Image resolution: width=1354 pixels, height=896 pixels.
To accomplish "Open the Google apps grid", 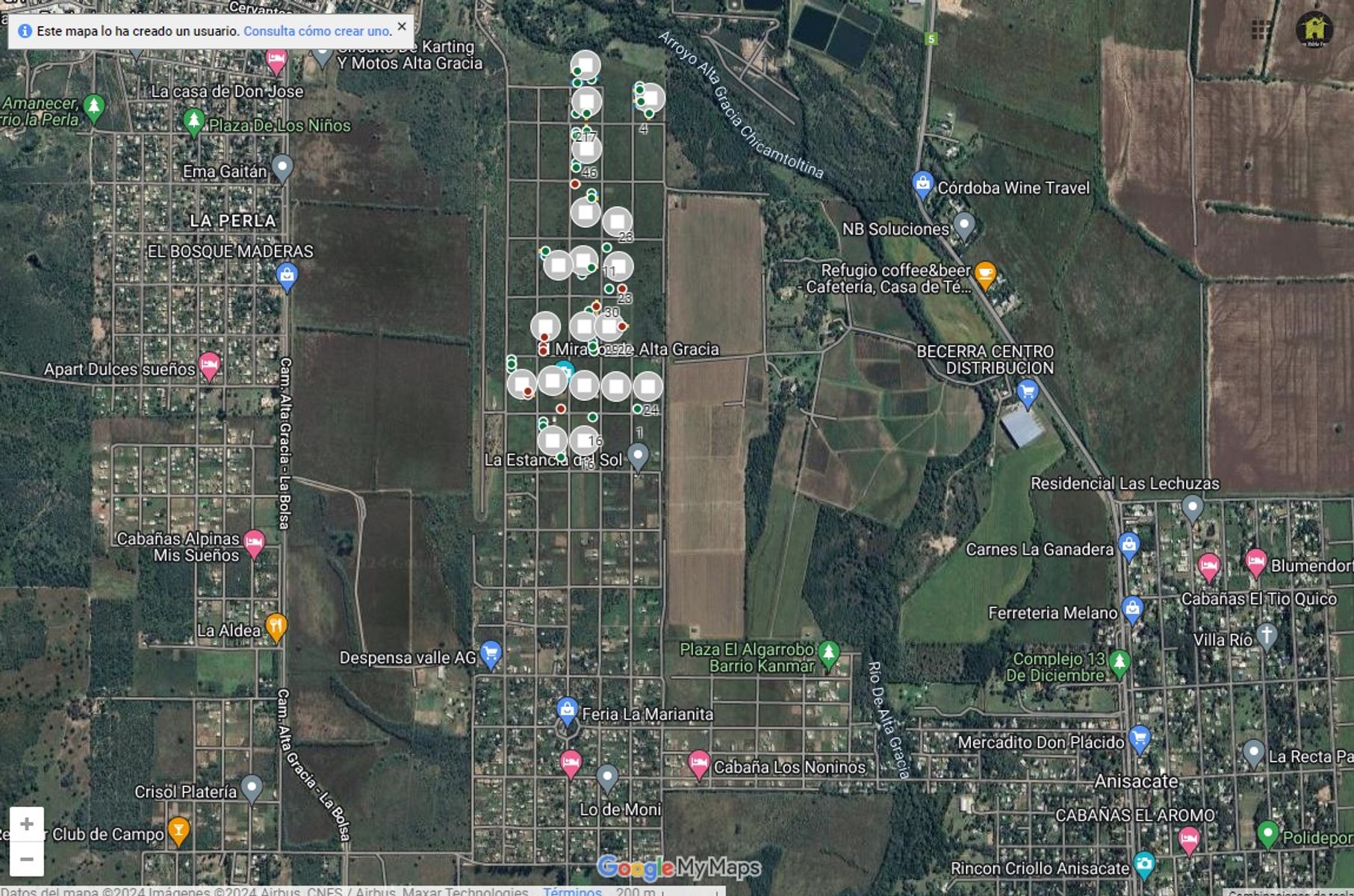I will 1261,30.
